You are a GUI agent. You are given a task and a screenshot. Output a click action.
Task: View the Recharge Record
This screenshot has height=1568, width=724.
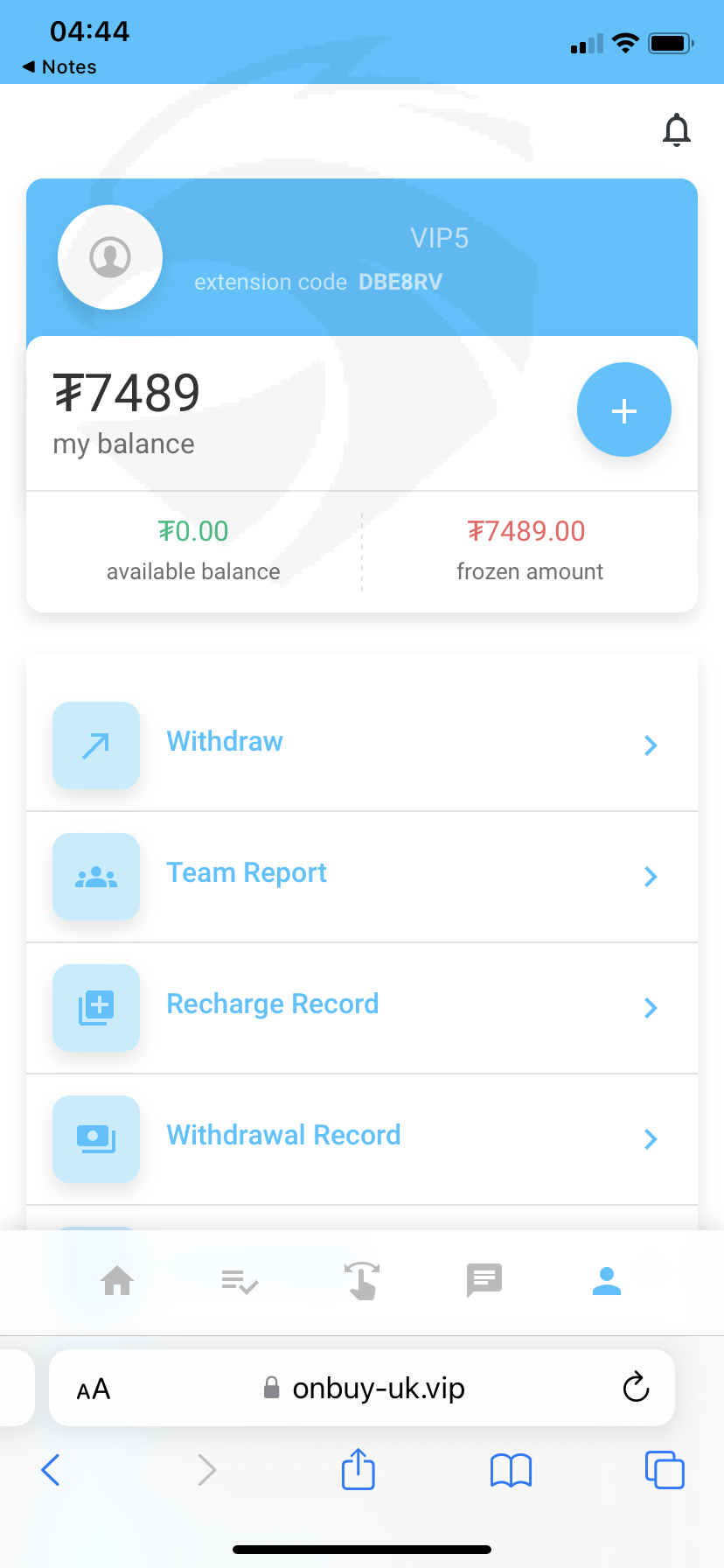pyautogui.click(x=362, y=1008)
